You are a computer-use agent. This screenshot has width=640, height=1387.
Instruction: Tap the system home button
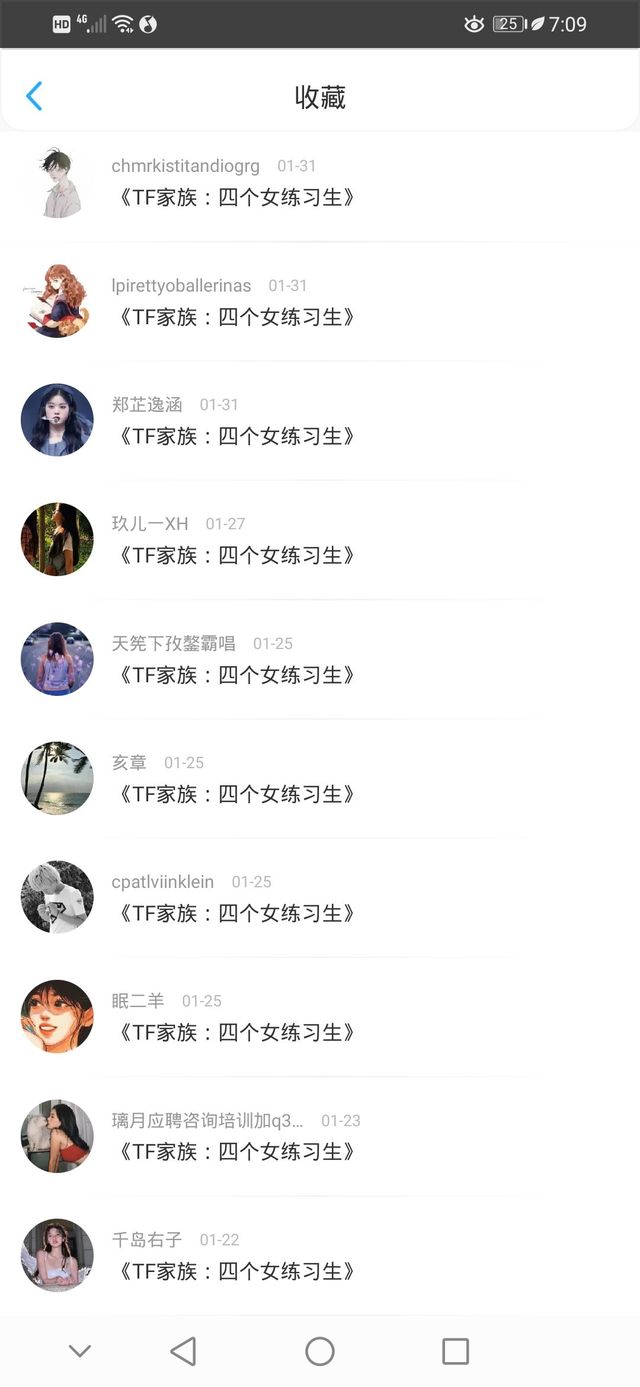pos(320,1352)
